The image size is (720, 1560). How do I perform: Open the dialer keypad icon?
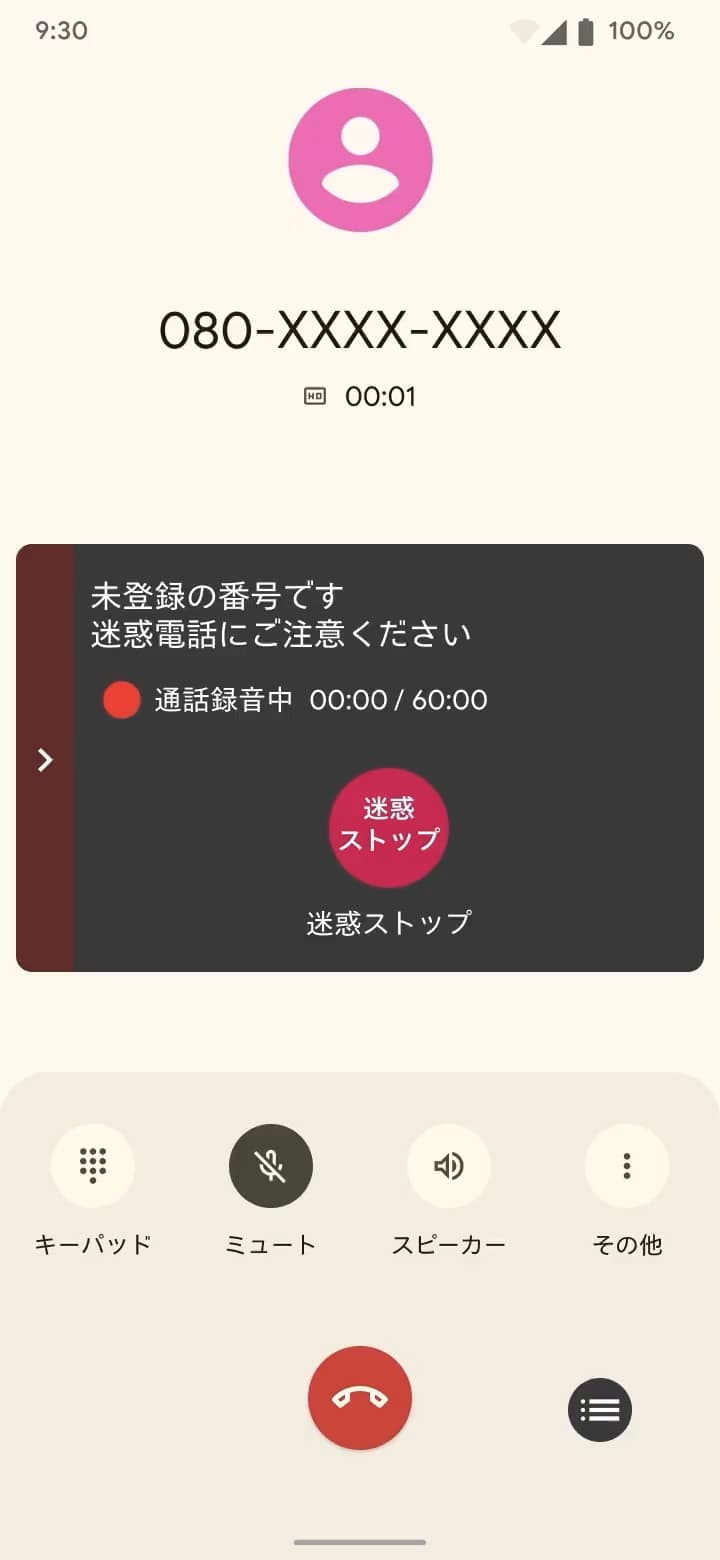pyautogui.click(x=92, y=1165)
